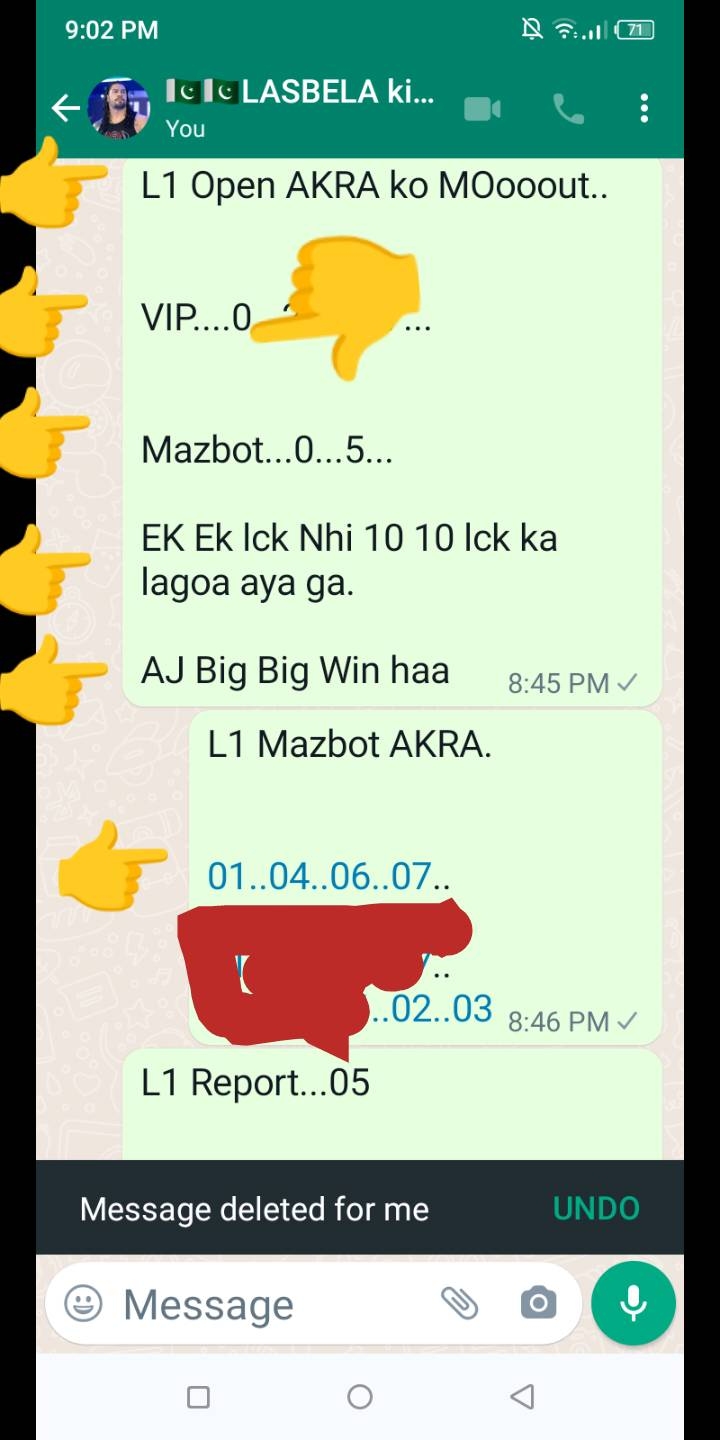The width and height of the screenshot is (720, 1440).
Task: Open the camera from the message bar
Action: [x=538, y=1303]
